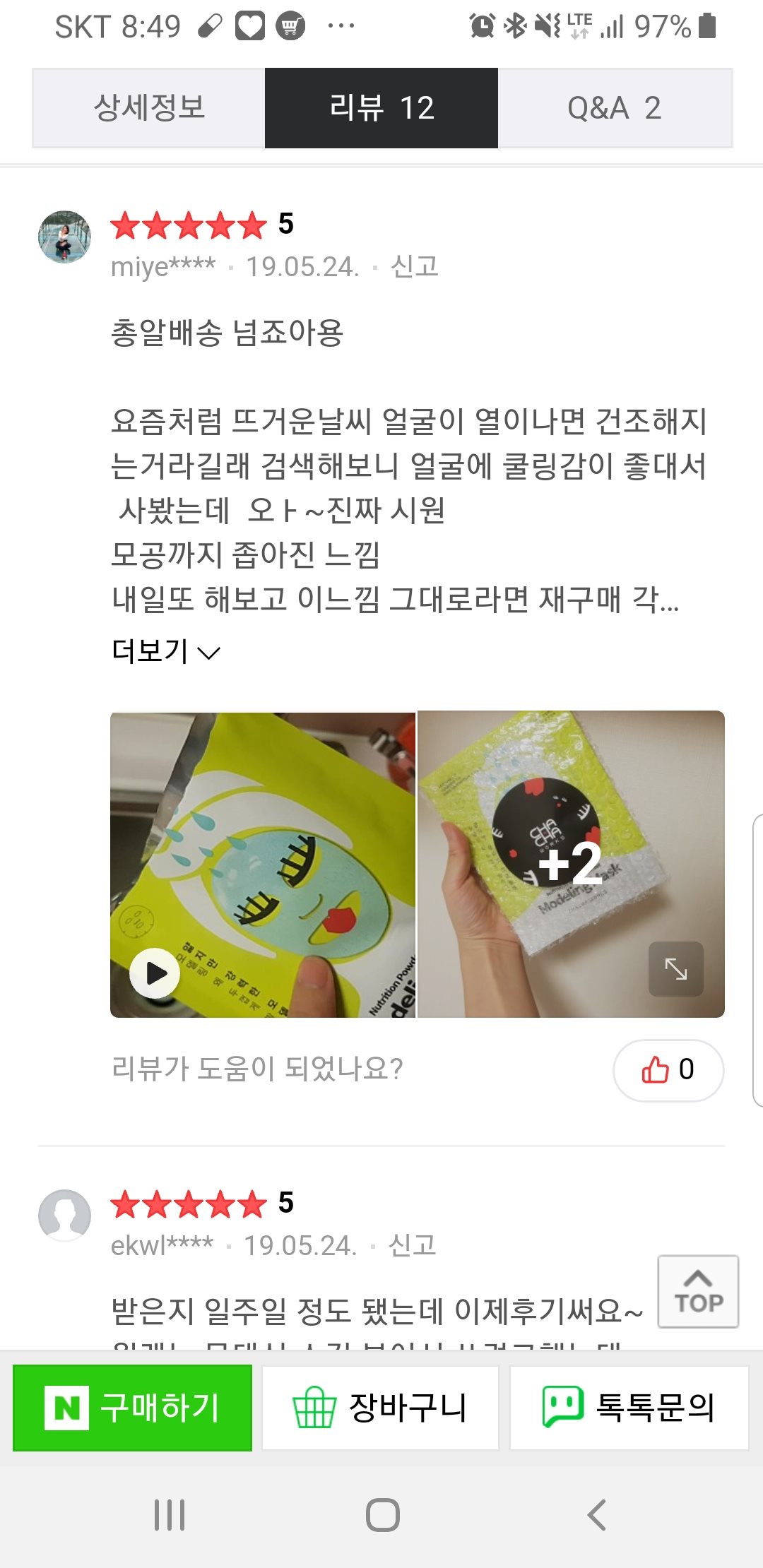
Task: Select the 리뷰 12 tab
Action: 381,108
